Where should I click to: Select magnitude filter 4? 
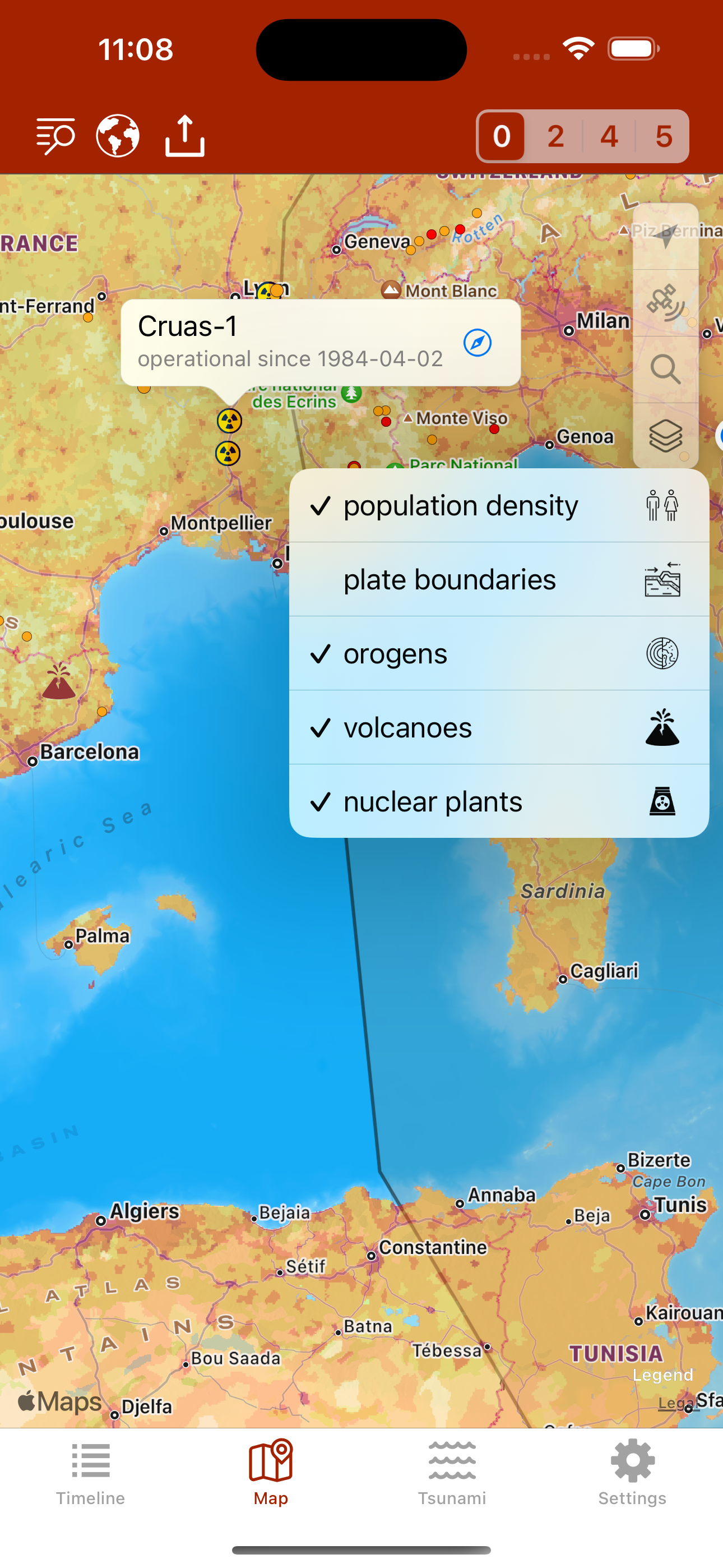click(x=609, y=136)
